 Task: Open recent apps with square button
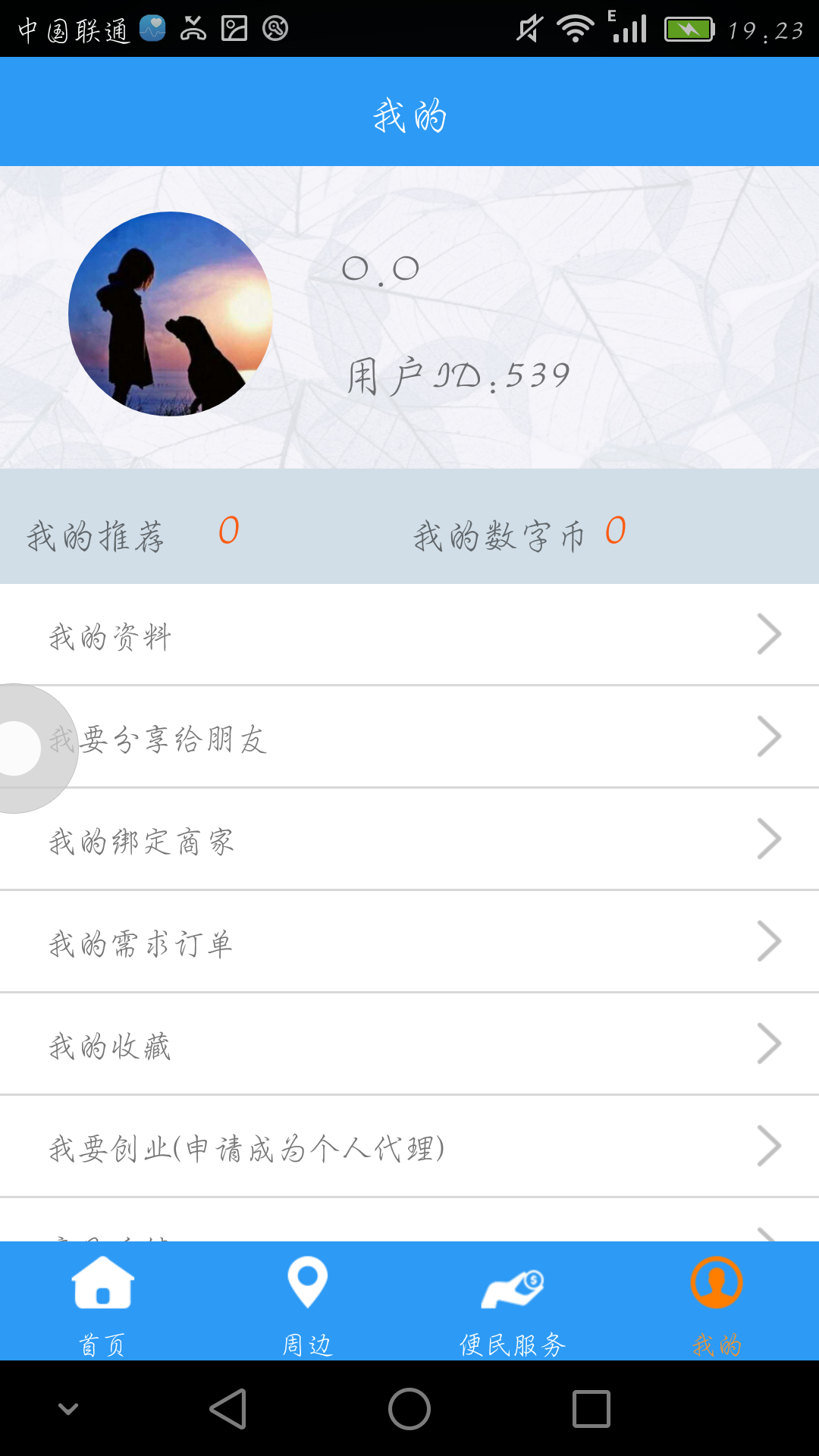[x=591, y=1409]
